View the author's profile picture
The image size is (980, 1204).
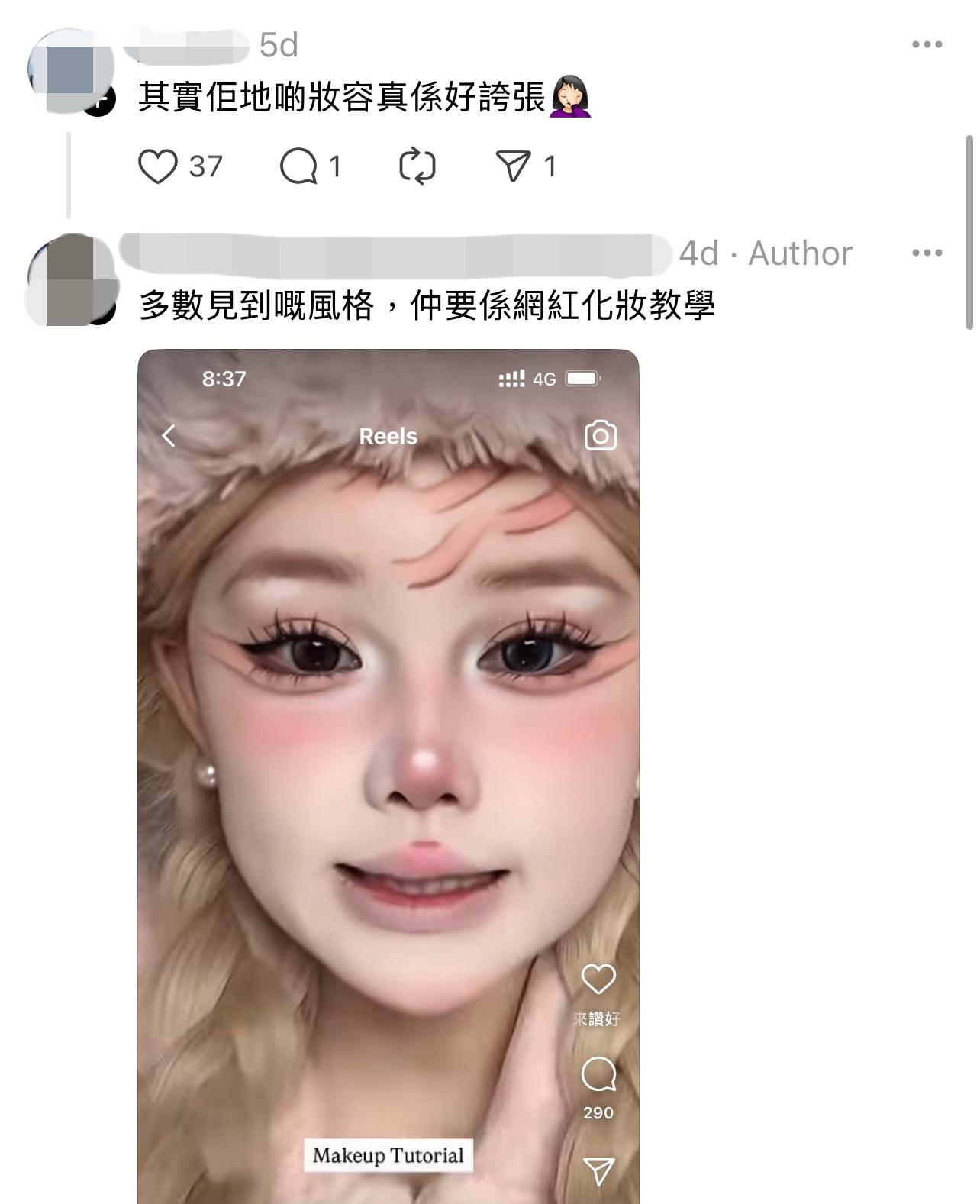pyautogui.click(x=70, y=280)
